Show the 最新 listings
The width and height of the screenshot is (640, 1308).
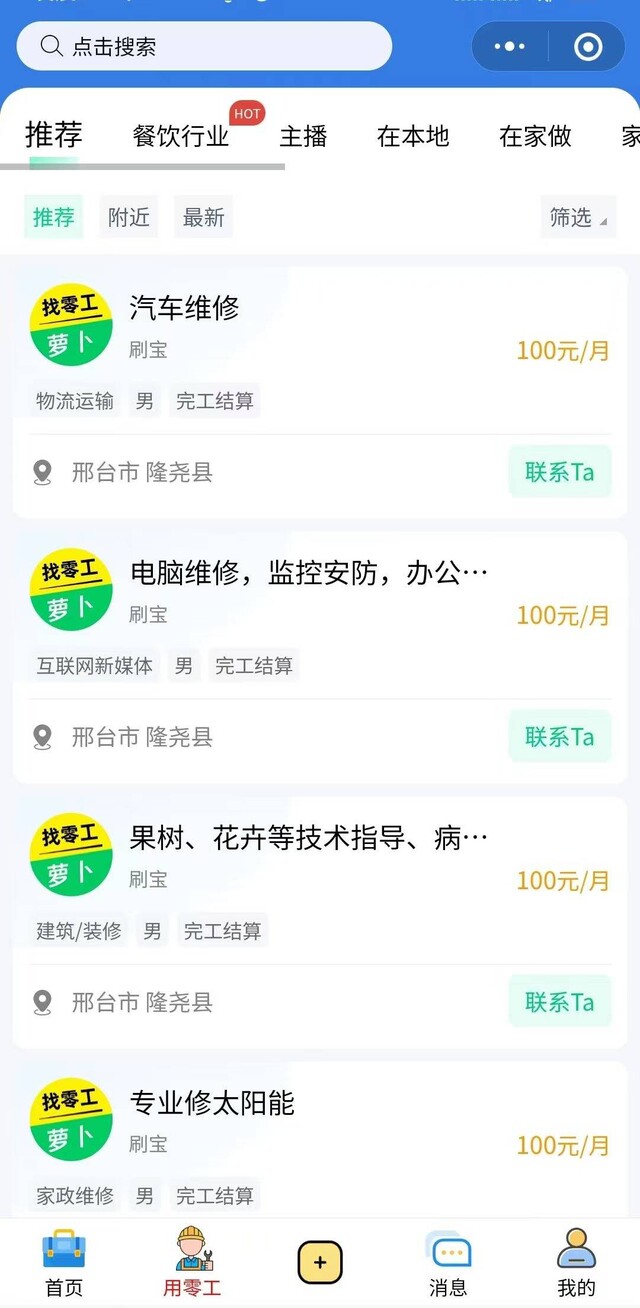tap(203, 217)
